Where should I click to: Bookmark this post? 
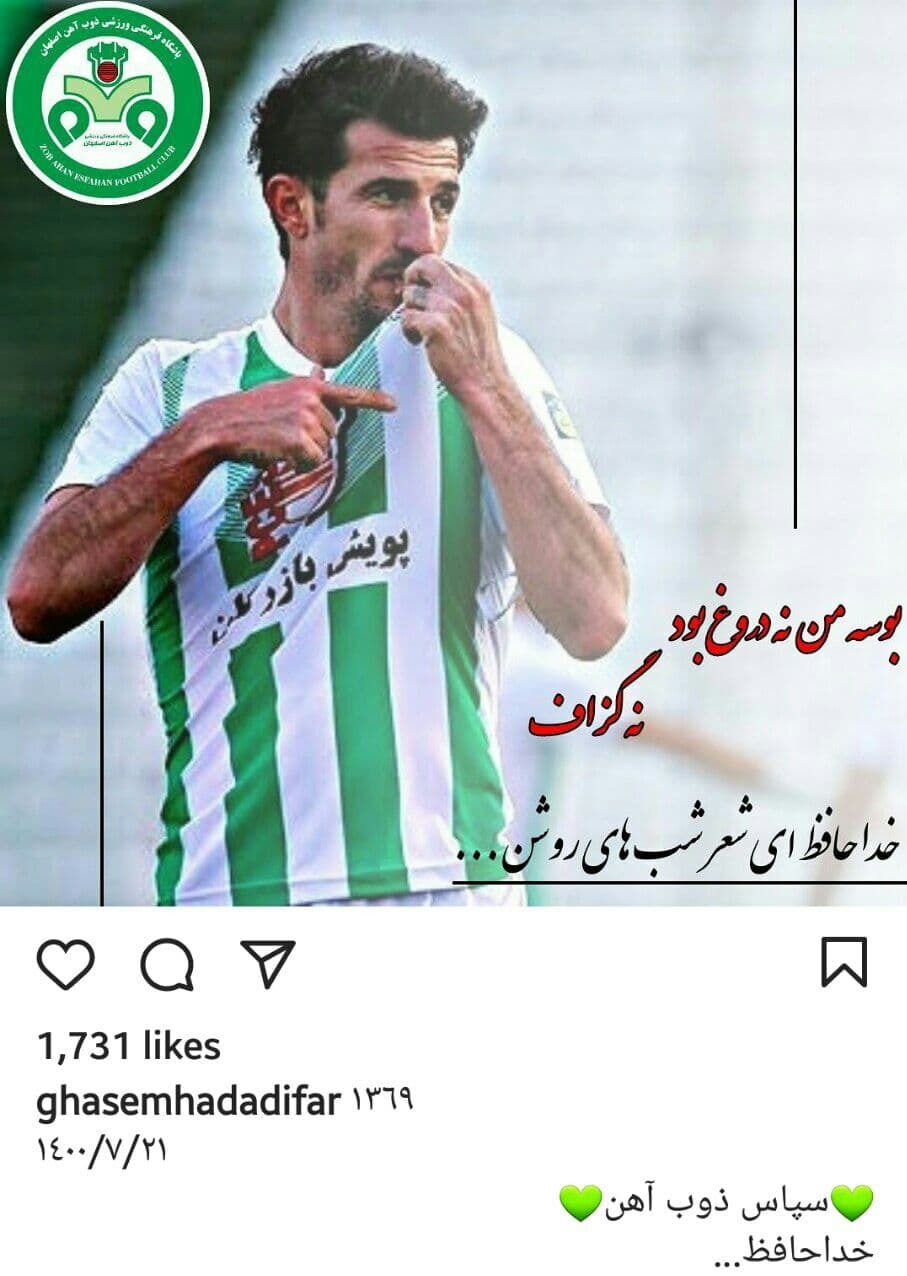tap(844, 963)
